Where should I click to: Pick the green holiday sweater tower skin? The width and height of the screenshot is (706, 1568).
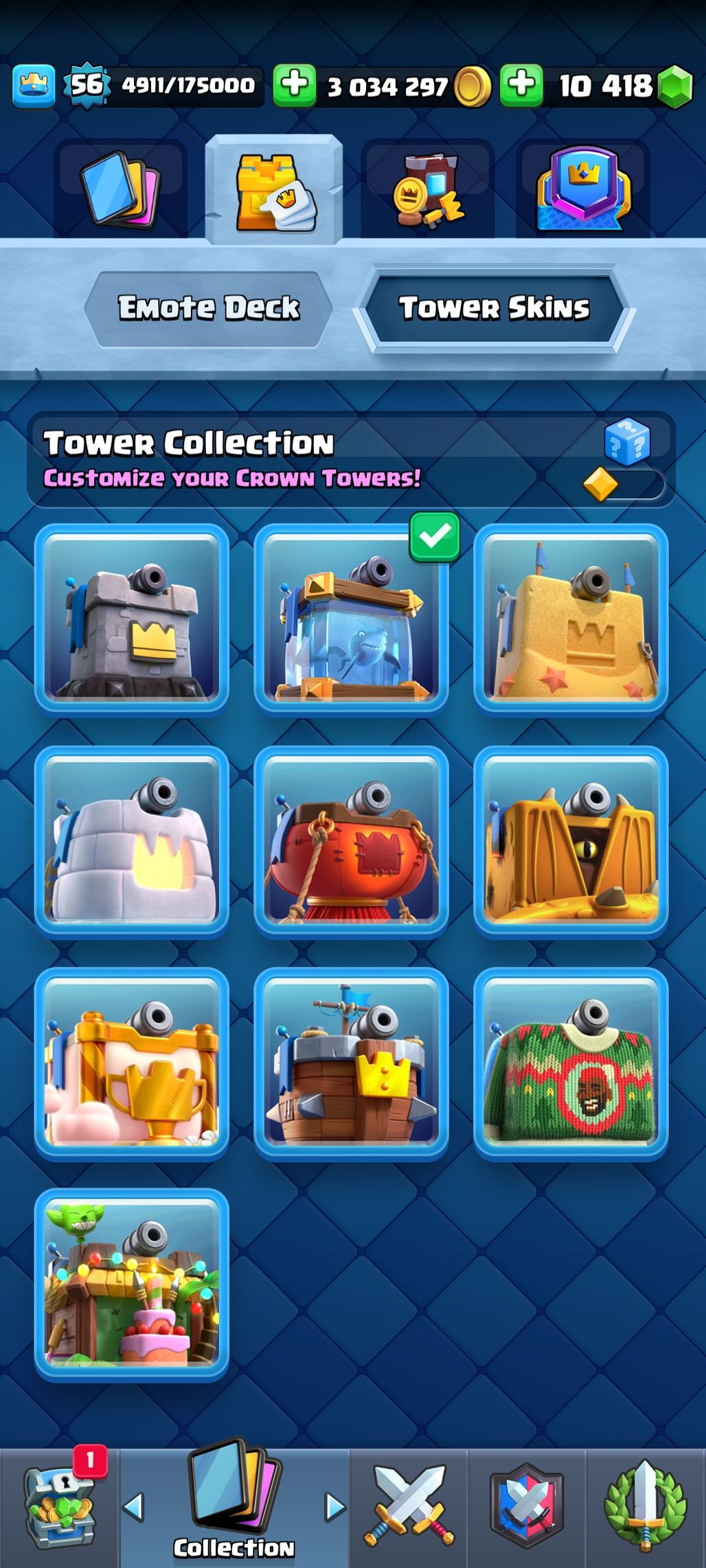570,1063
